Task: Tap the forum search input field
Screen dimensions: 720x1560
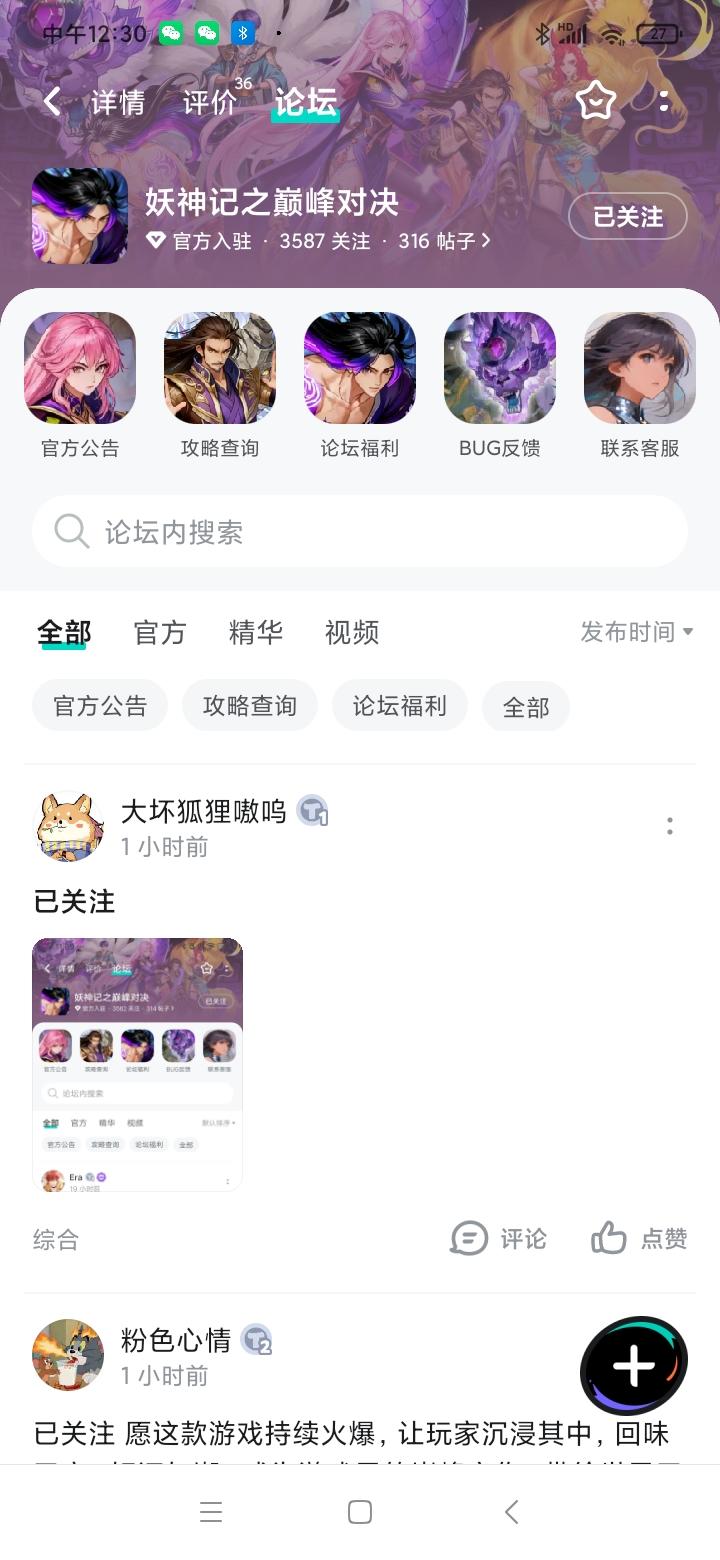Action: pyautogui.click(x=360, y=531)
